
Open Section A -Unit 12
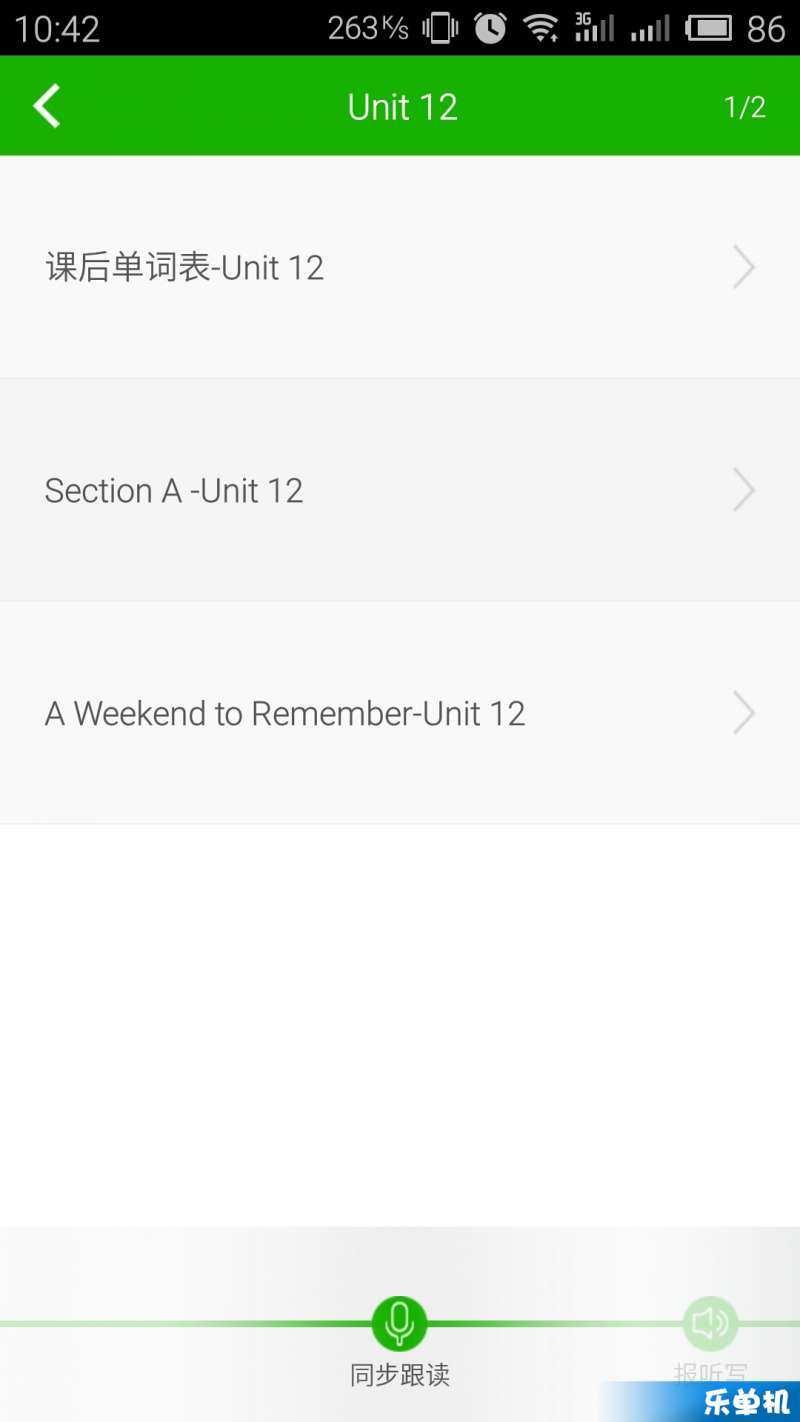point(400,490)
